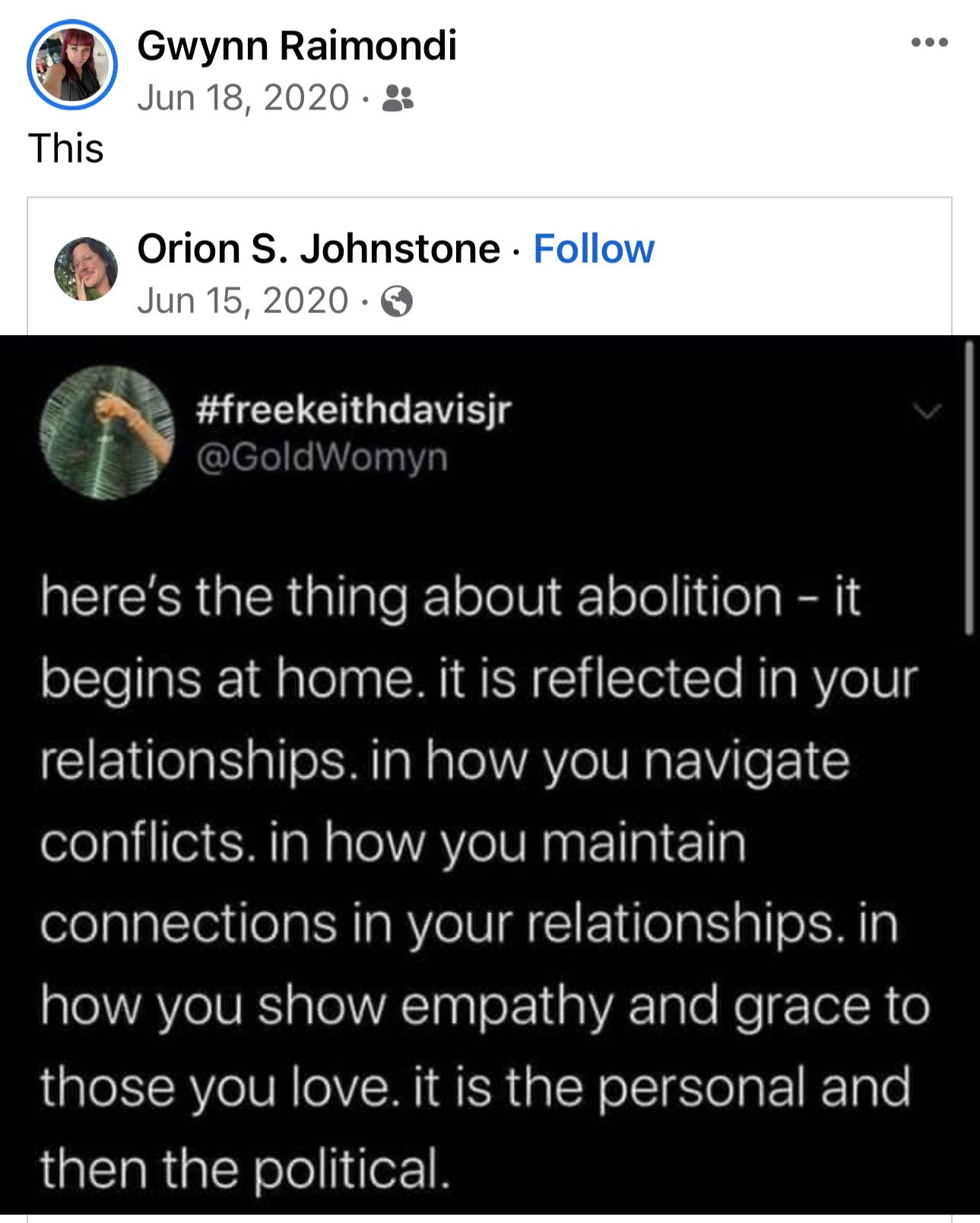The image size is (980, 1223).
Task: Follow Orion S. Johnstone
Action: pos(593,249)
